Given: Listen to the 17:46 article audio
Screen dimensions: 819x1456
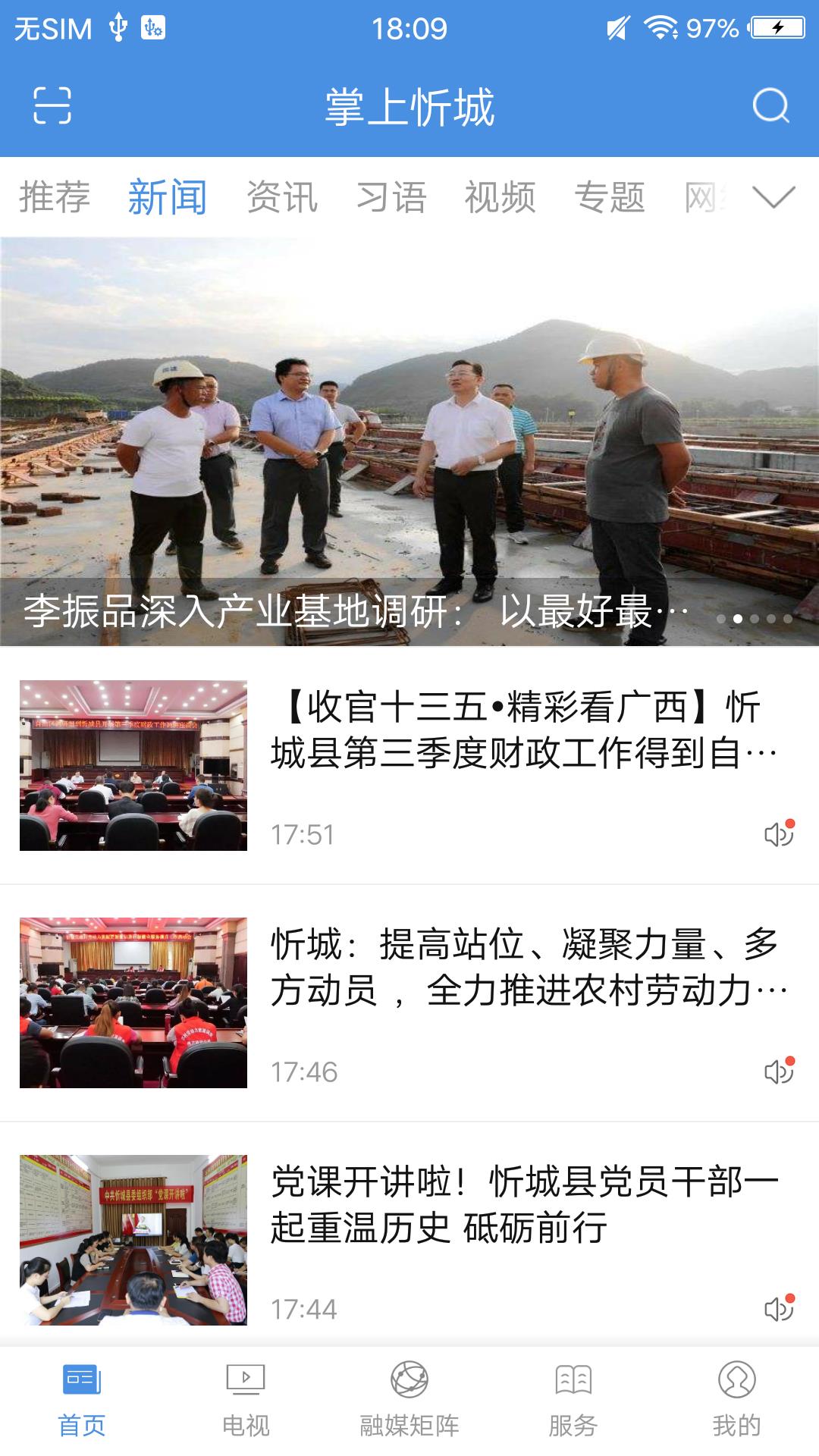Looking at the screenshot, I should tap(779, 1072).
